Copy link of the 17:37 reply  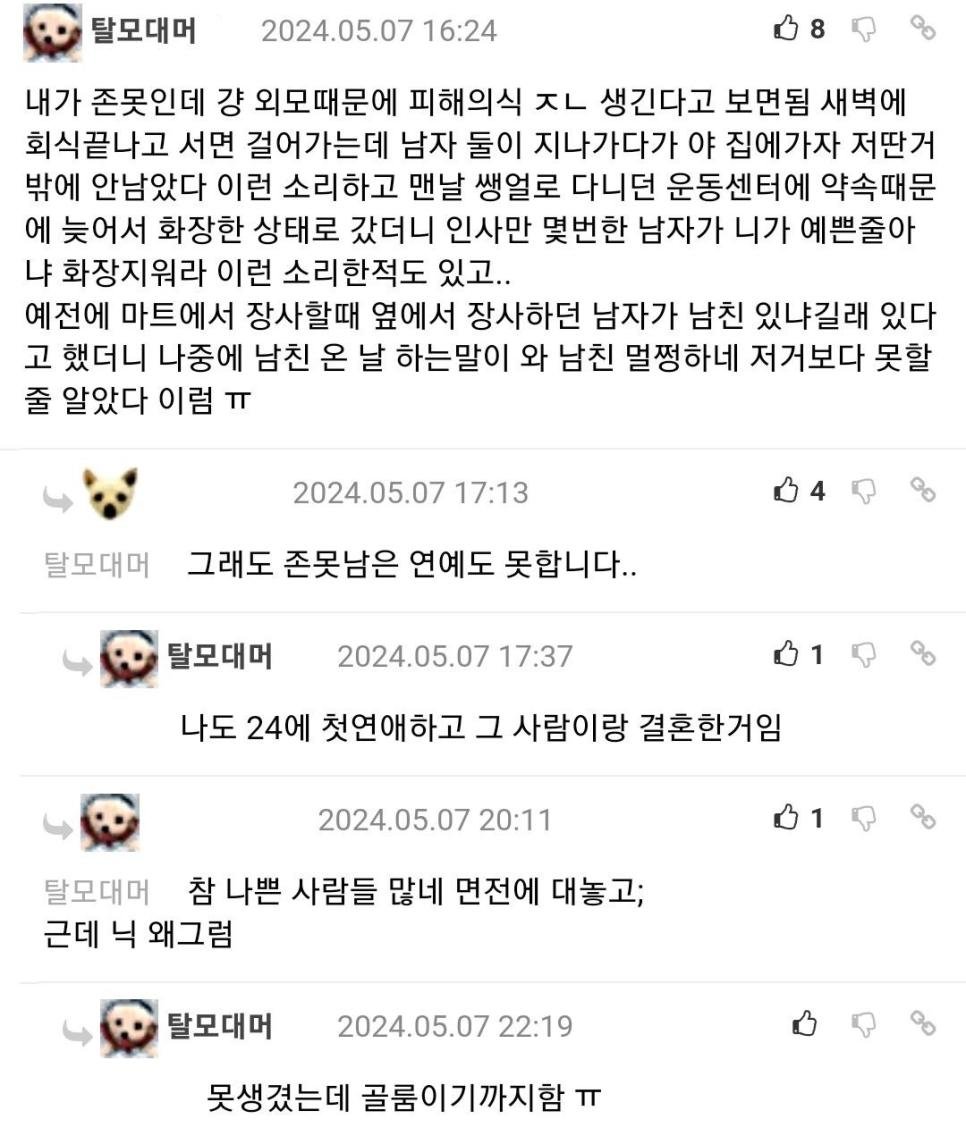click(922, 654)
